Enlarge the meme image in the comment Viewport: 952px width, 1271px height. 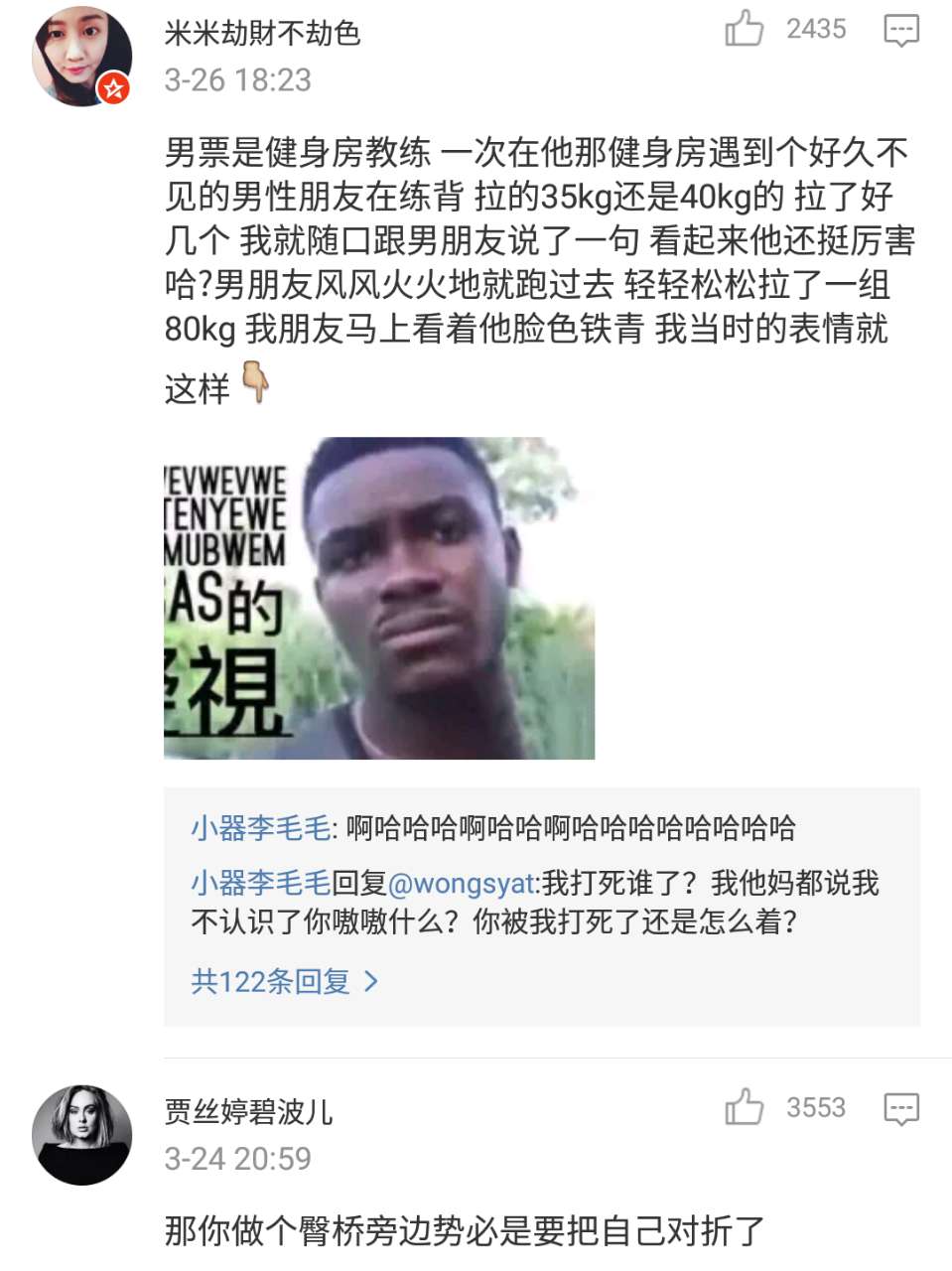pyautogui.click(x=379, y=599)
